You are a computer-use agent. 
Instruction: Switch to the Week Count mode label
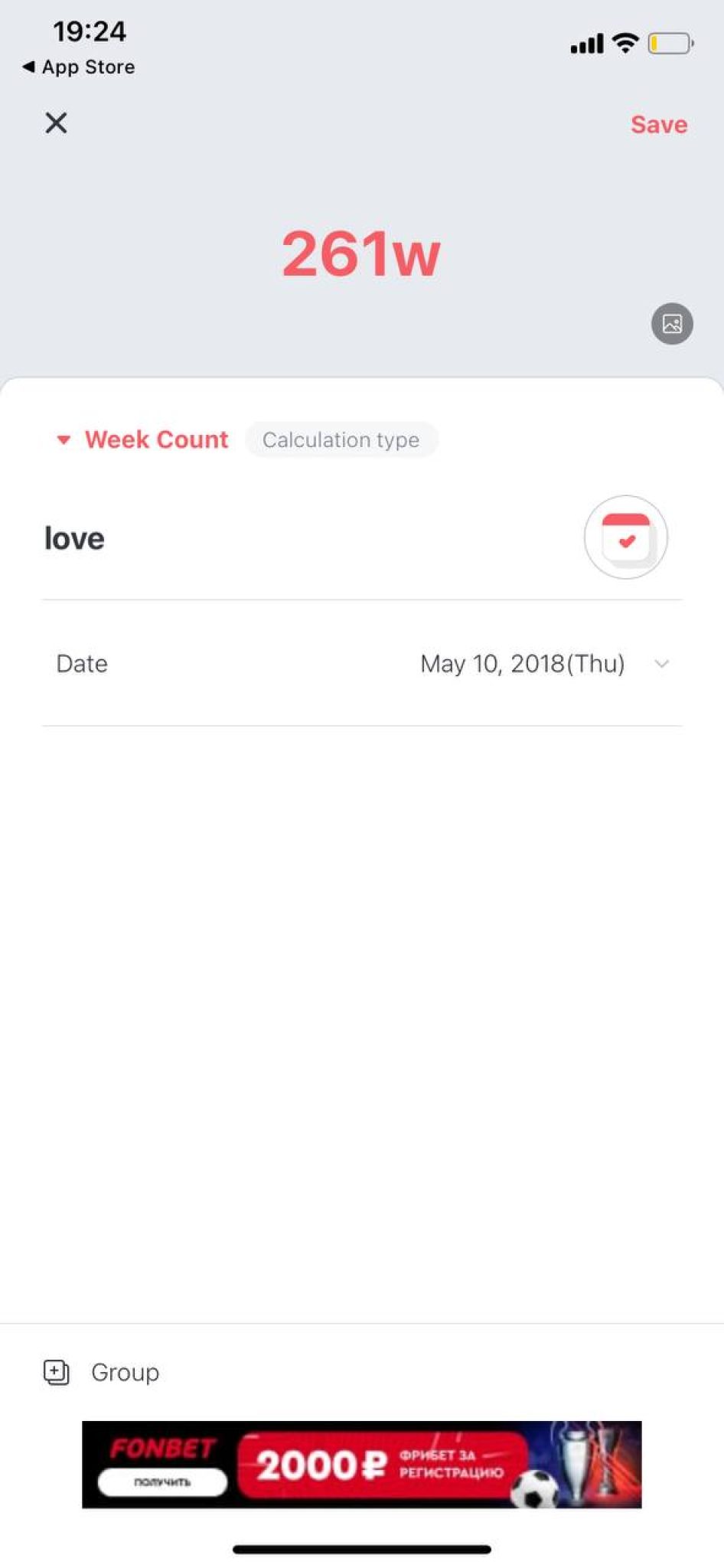(x=157, y=439)
